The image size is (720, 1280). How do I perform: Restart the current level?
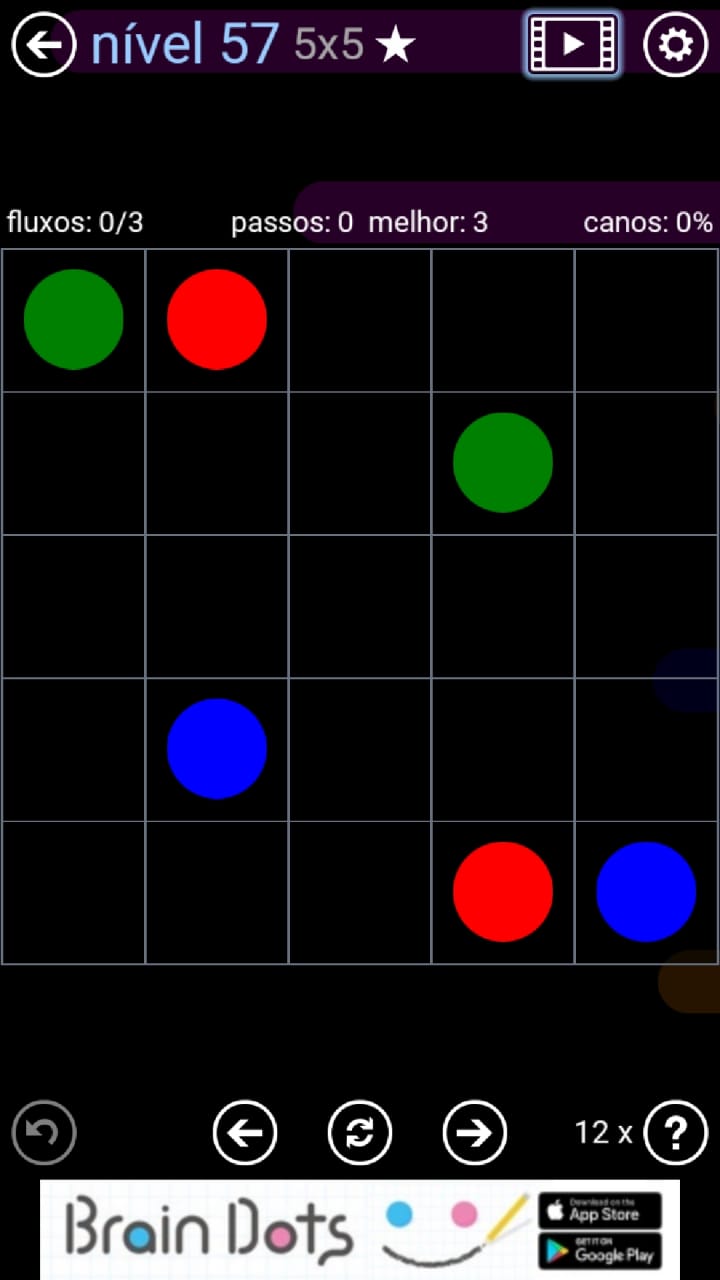(360, 1132)
